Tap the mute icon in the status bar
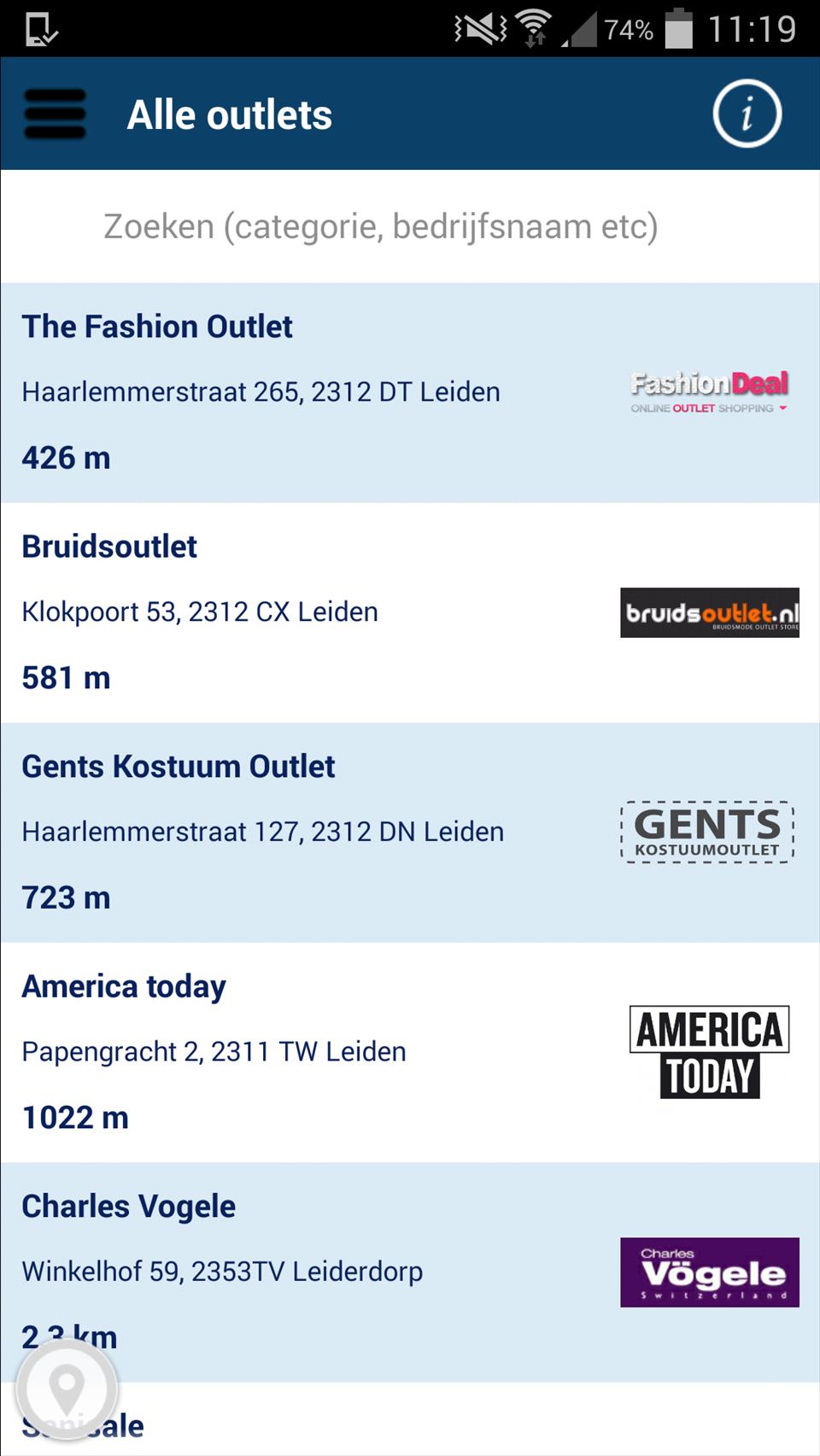The image size is (820, 1456). coord(481,28)
